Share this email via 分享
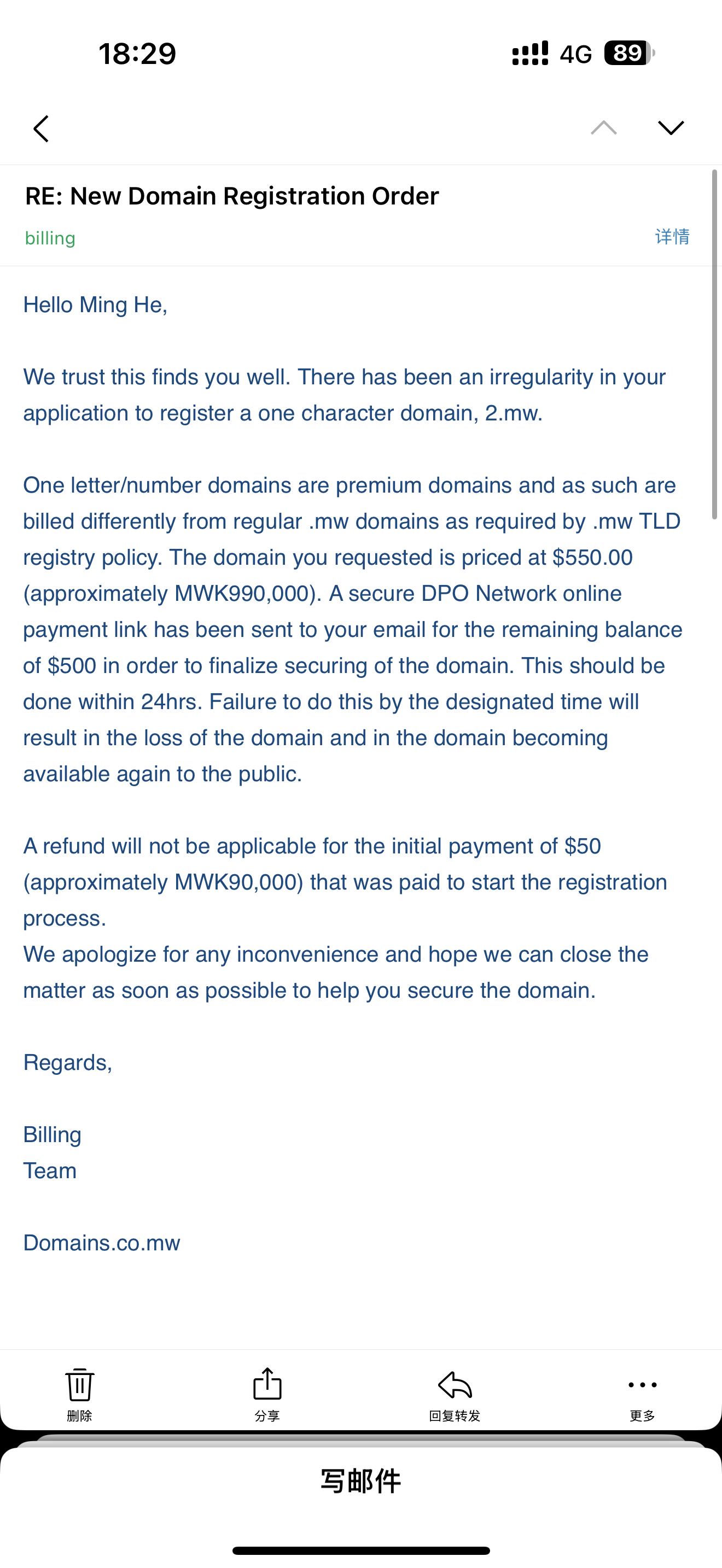This screenshot has width=722, height=1568. [x=267, y=1394]
